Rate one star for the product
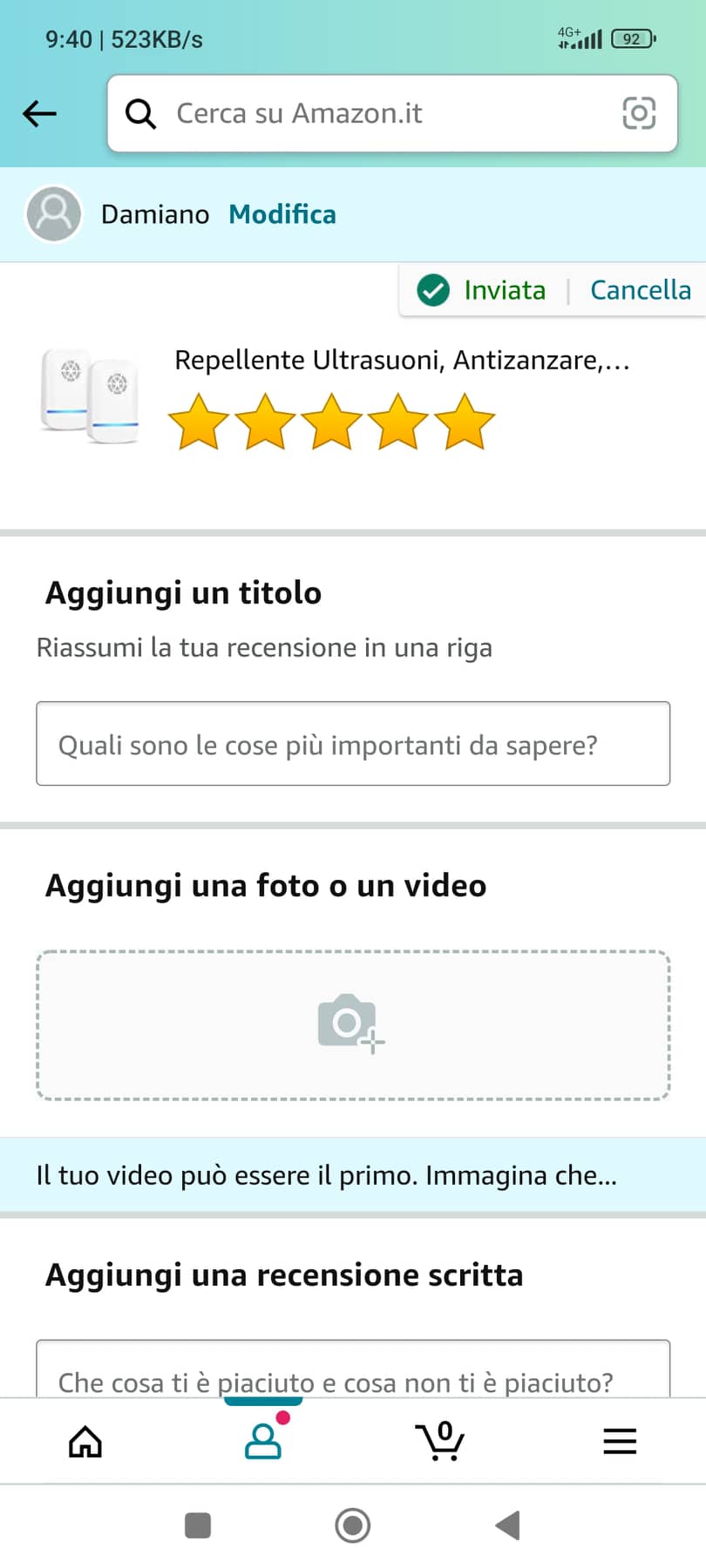 (x=199, y=422)
